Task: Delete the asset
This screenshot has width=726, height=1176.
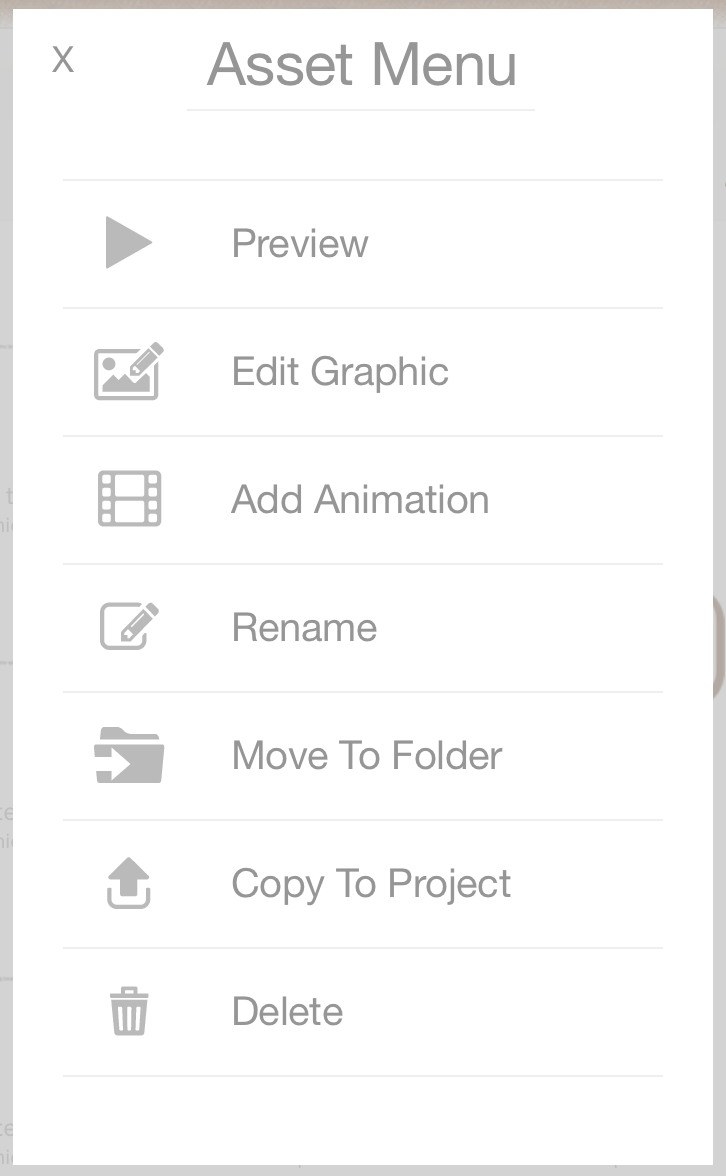Action: click(x=287, y=1012)
